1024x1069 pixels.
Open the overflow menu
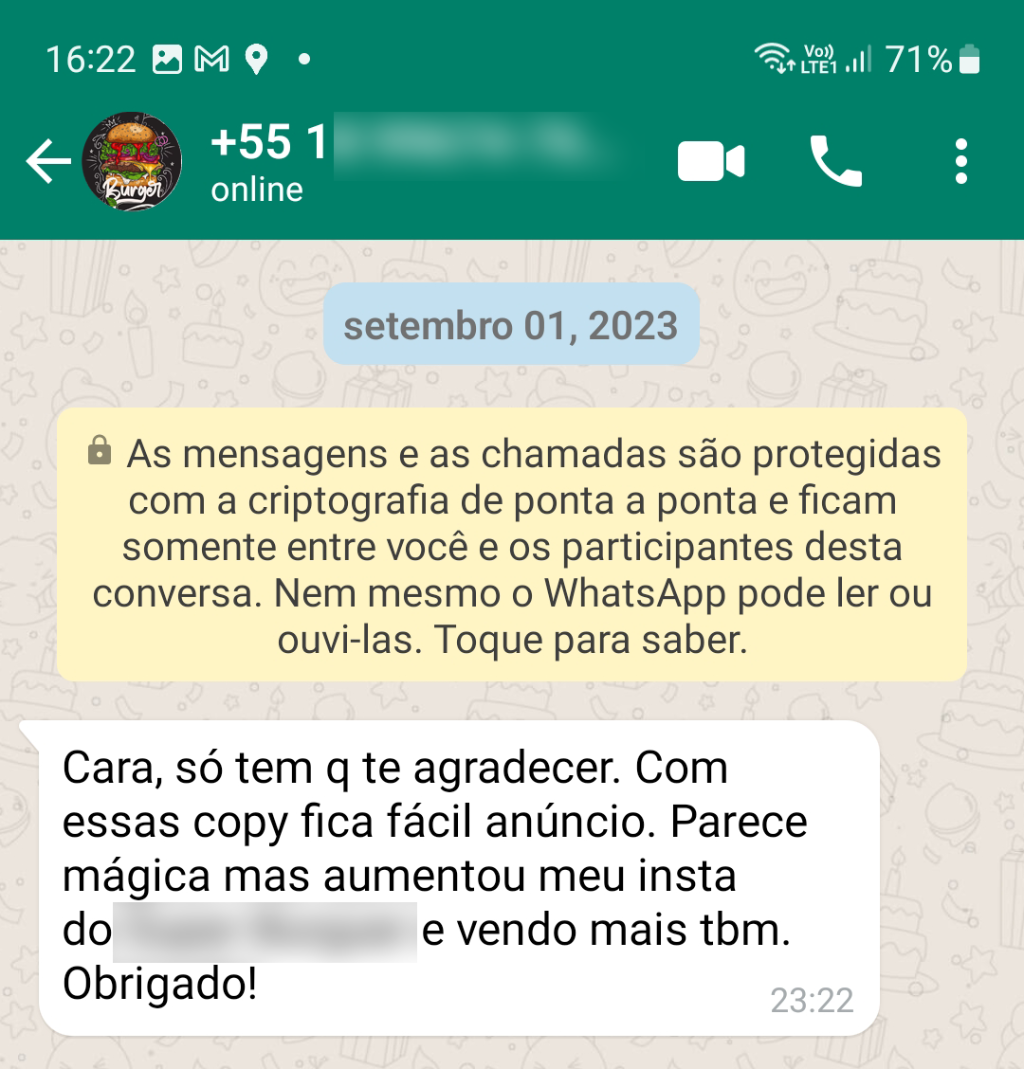click(x=960, y=161)
